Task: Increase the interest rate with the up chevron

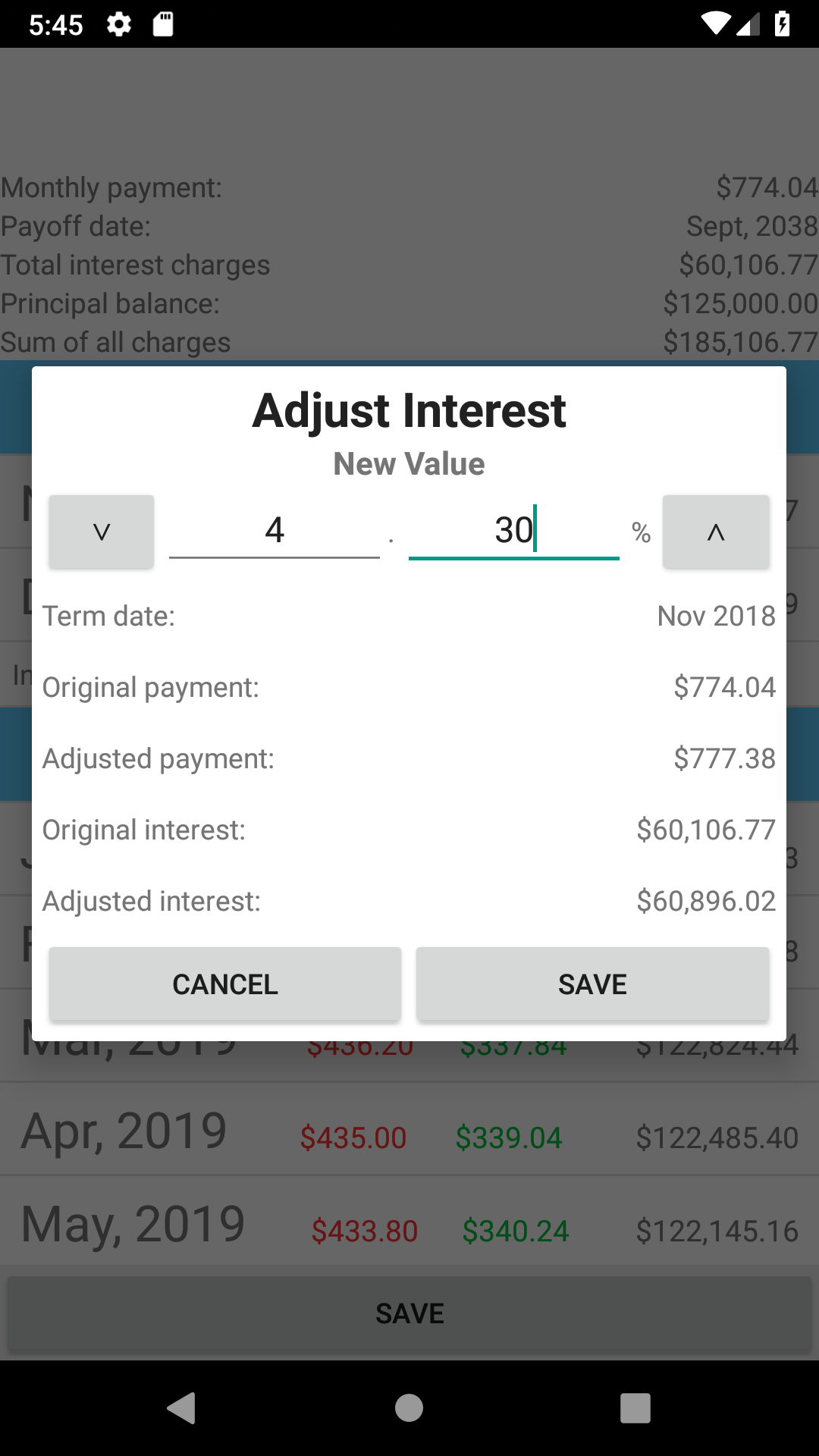Action: pos(716,532)
